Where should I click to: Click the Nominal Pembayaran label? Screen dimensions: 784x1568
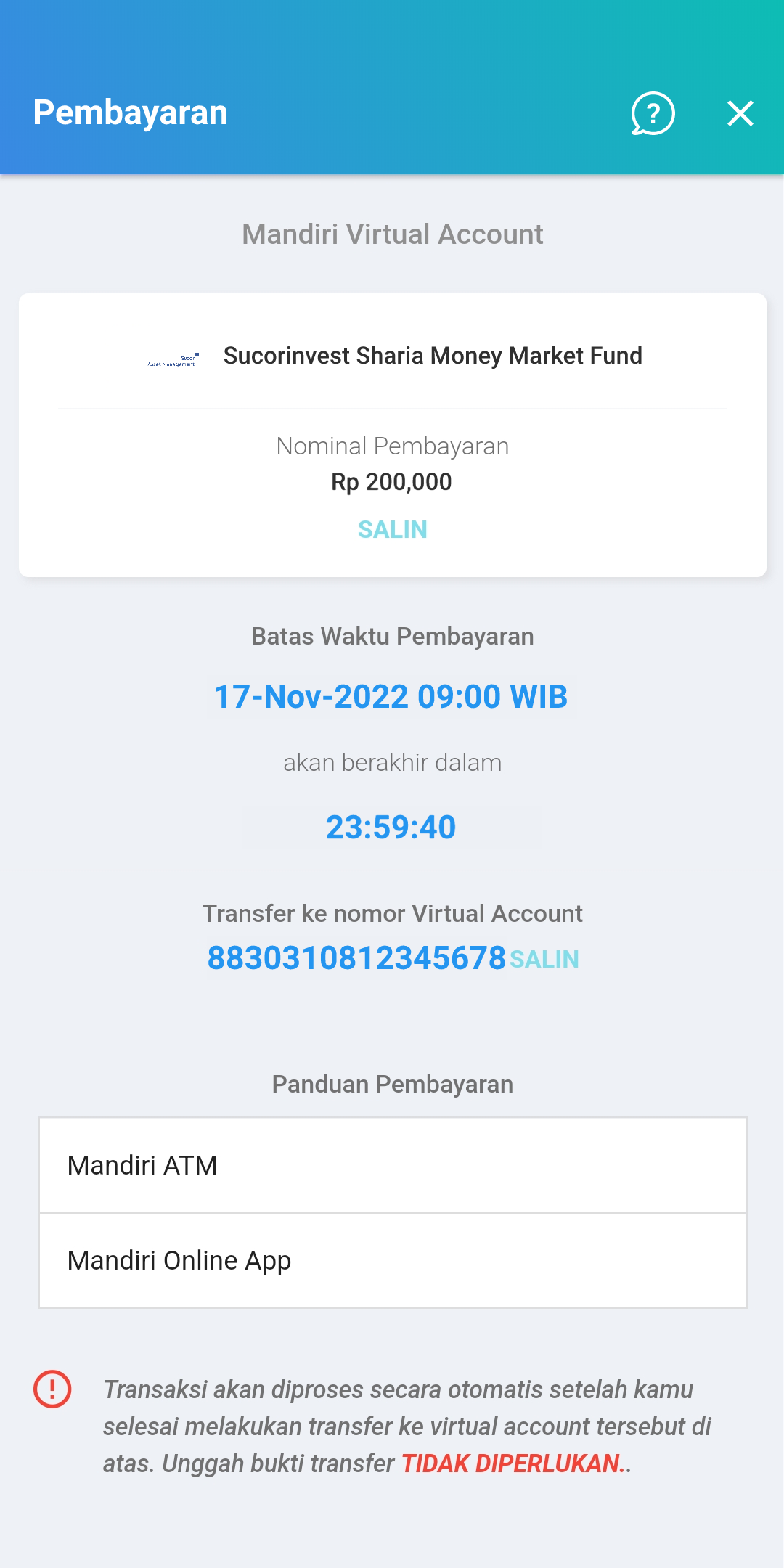(x=392, y=446)
